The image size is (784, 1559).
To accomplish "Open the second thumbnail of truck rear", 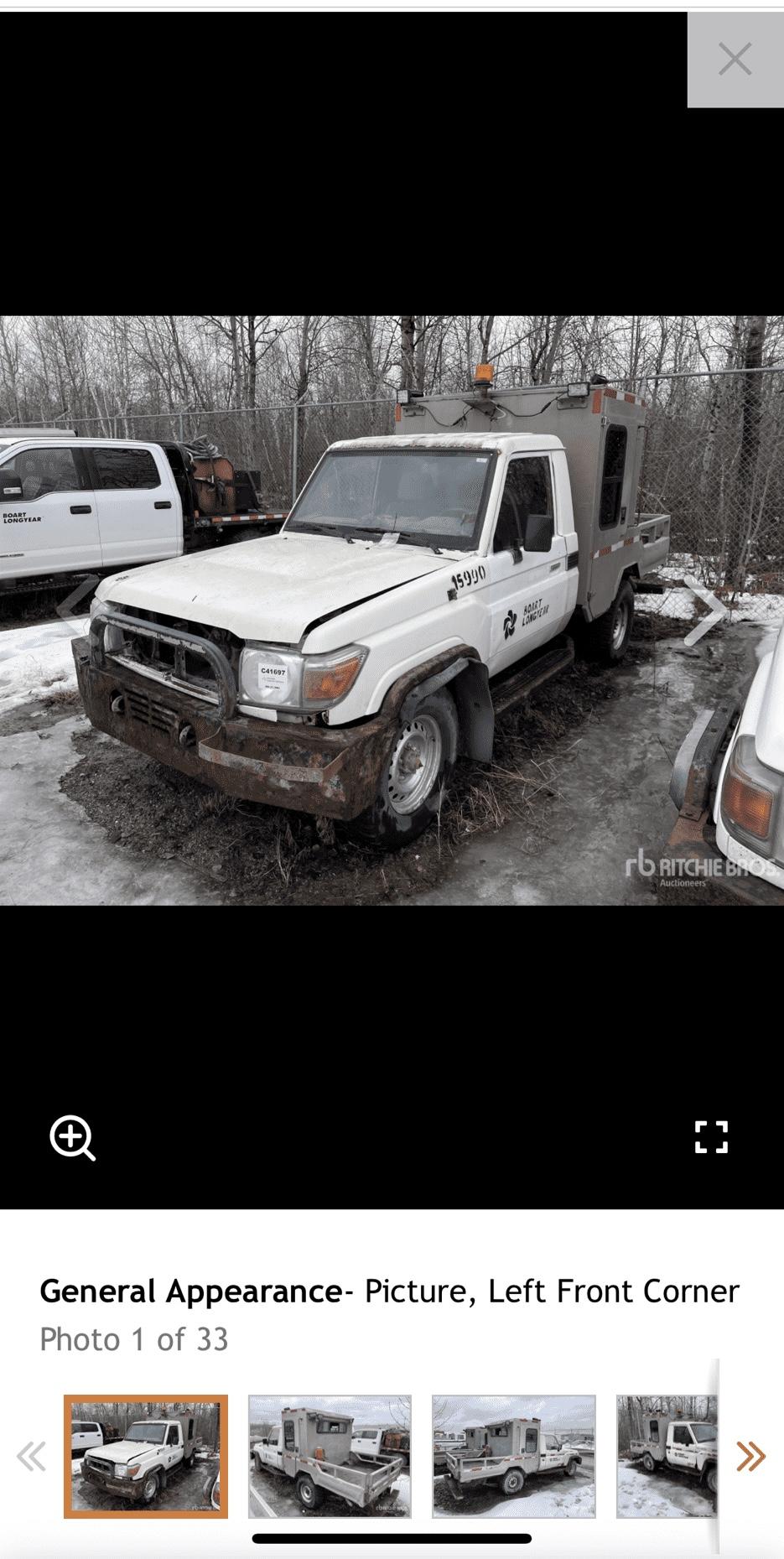I will [330, 1457].
